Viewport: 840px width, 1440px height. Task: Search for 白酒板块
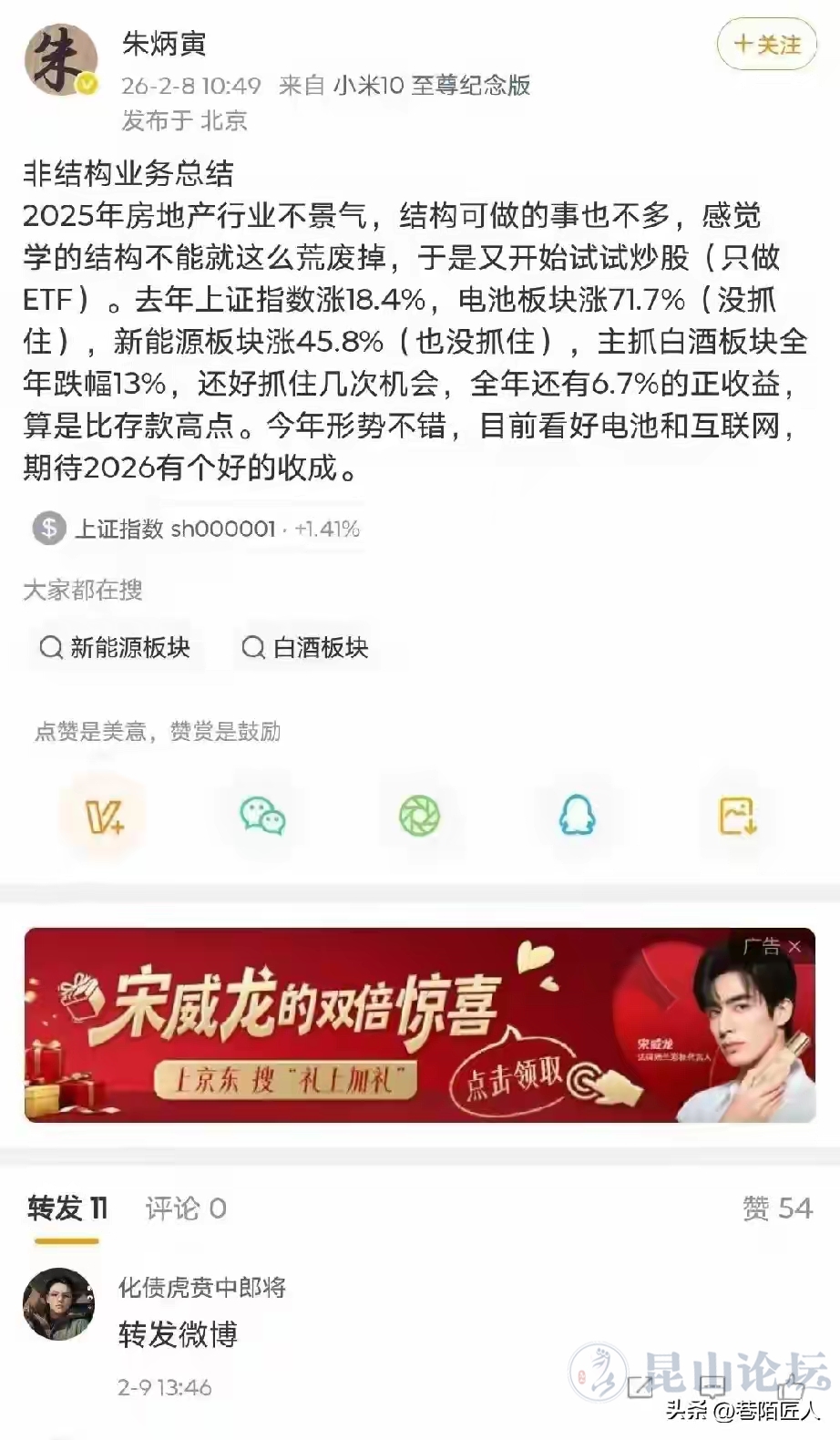pyautogui.click(x=305, y=648)
